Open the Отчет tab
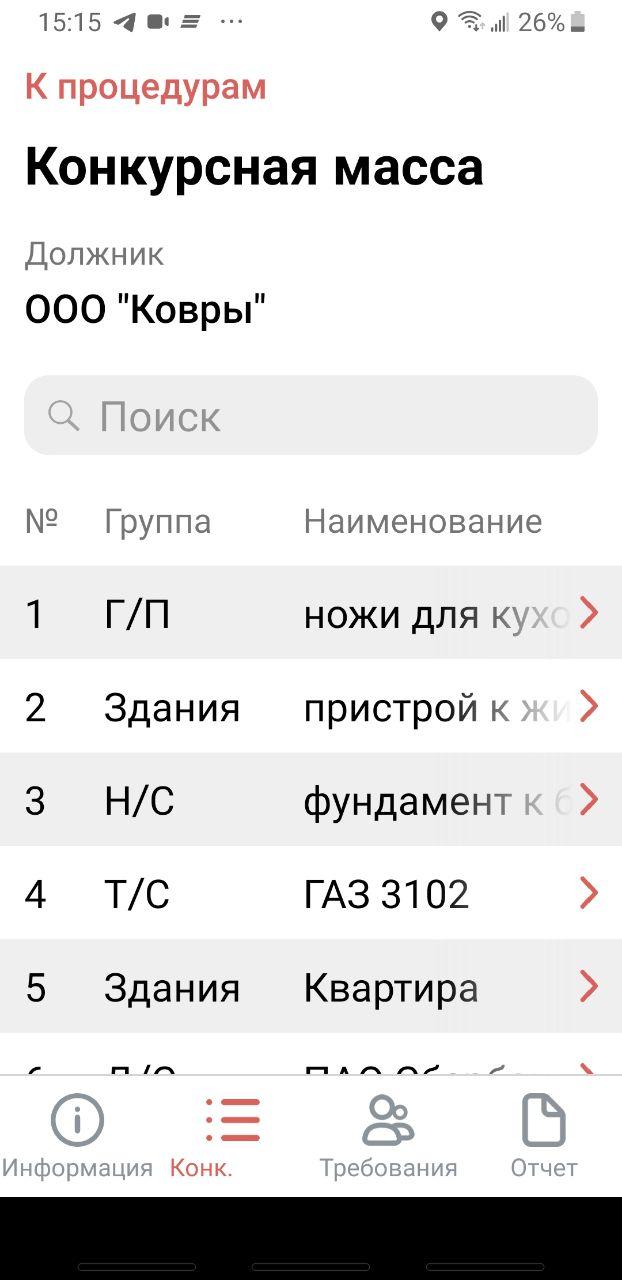622x1280 pixels. pos(544,1137)
